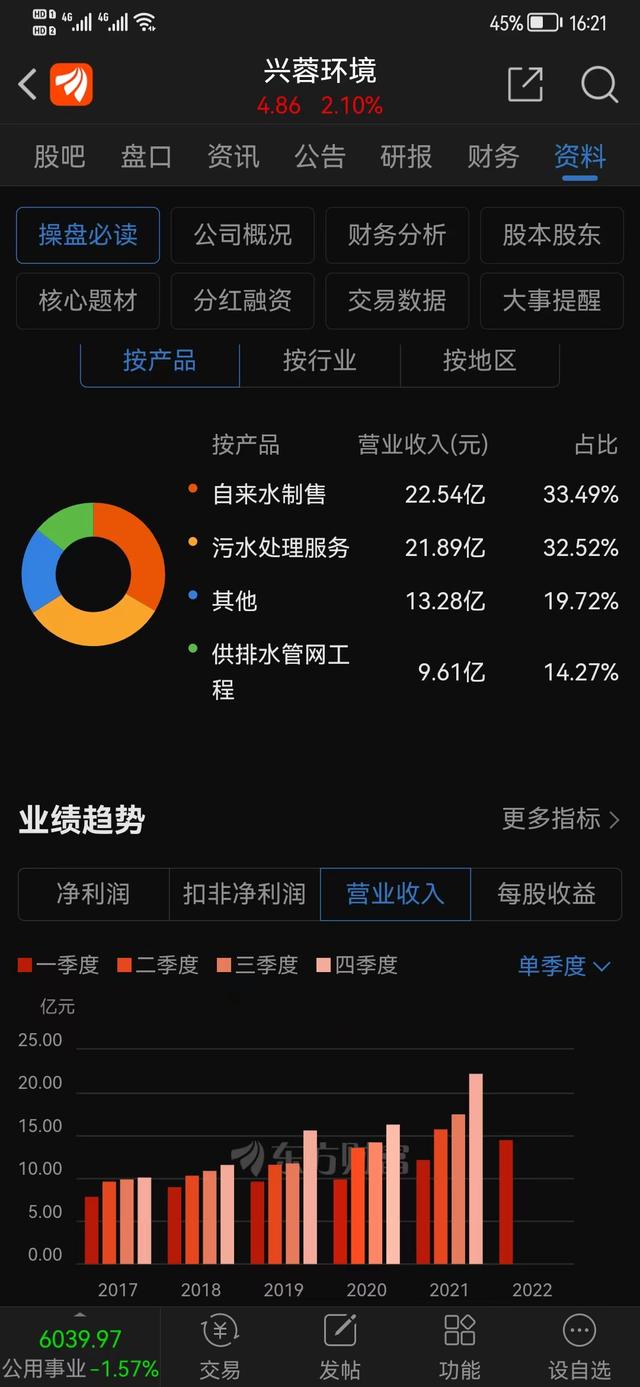Tap 设自选 to add to watchlist
This screenshot has height=1387, width=640.
[579, 1346]
